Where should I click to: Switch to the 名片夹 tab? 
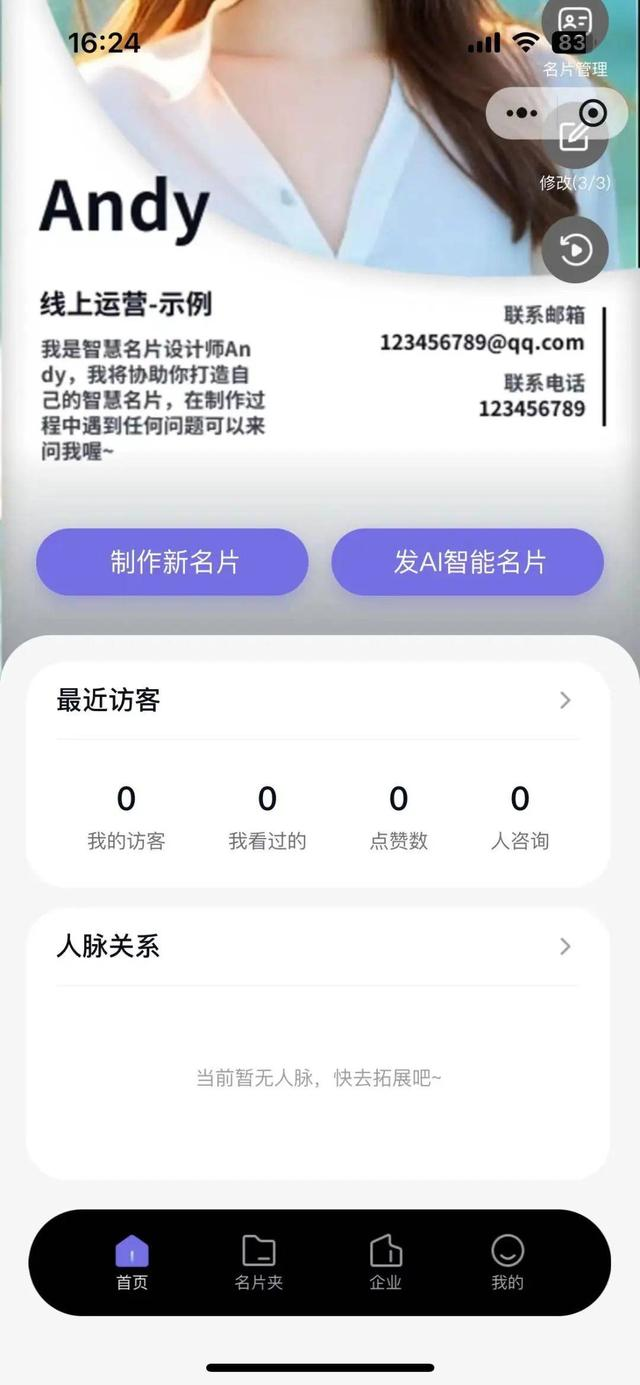coord(259,1262)
